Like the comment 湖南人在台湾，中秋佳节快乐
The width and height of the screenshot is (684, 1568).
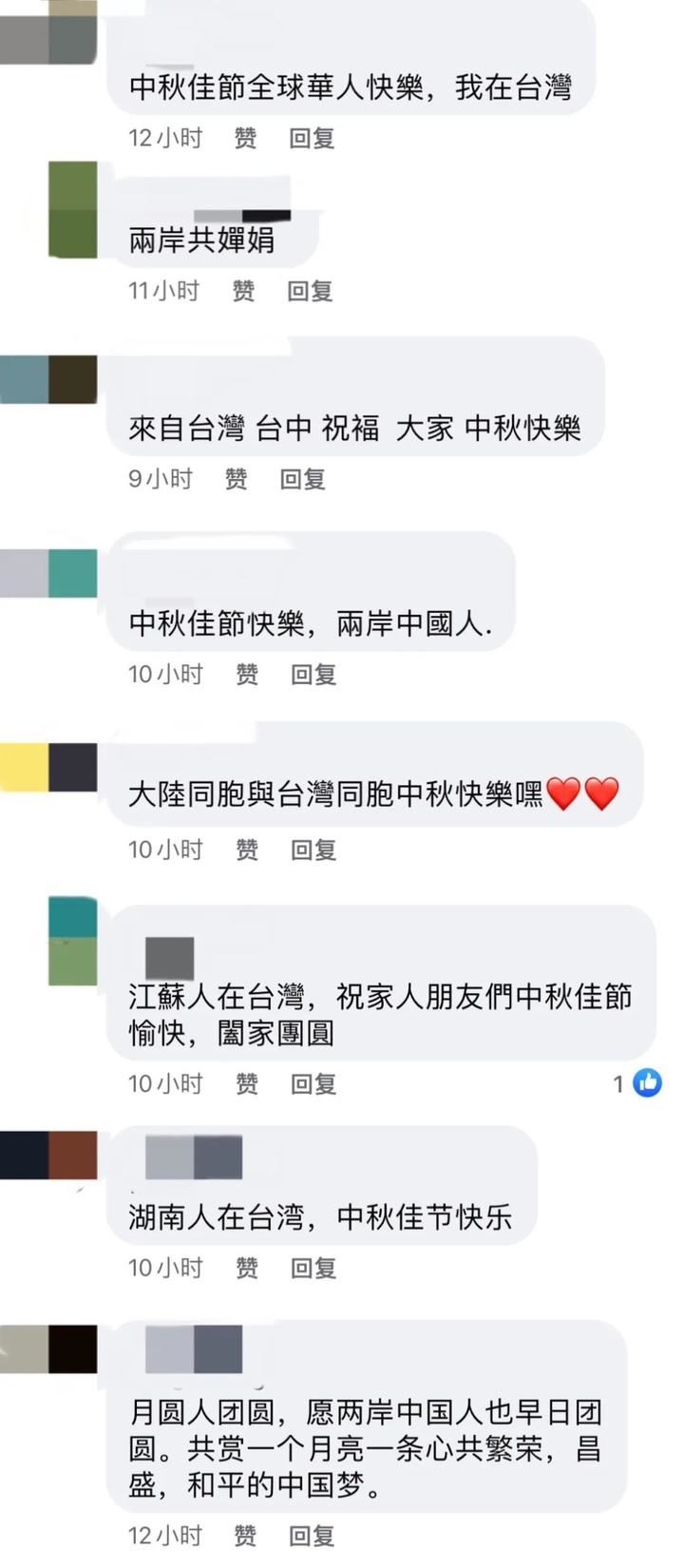tap(246, 1268)
